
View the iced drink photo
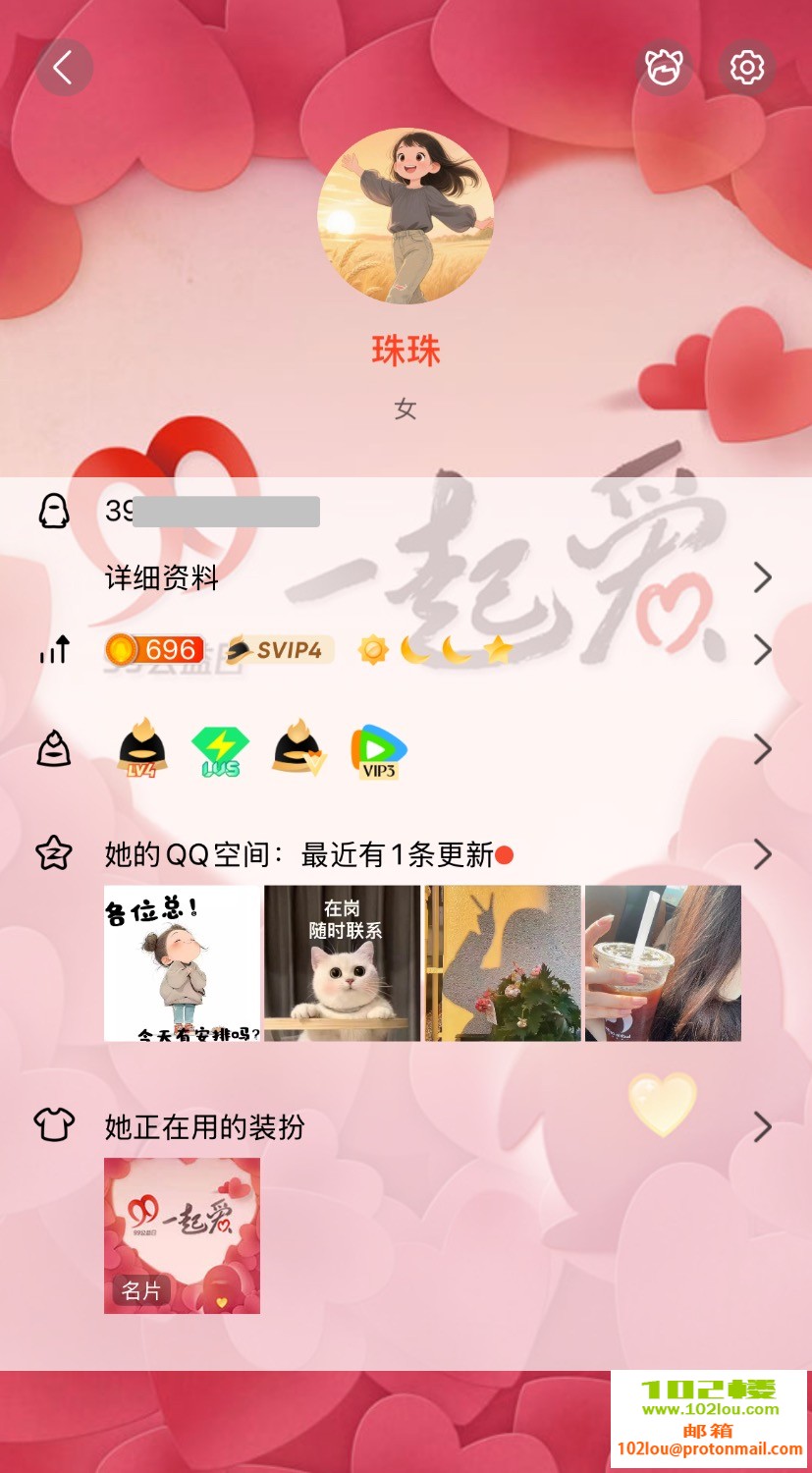point(663,963)
